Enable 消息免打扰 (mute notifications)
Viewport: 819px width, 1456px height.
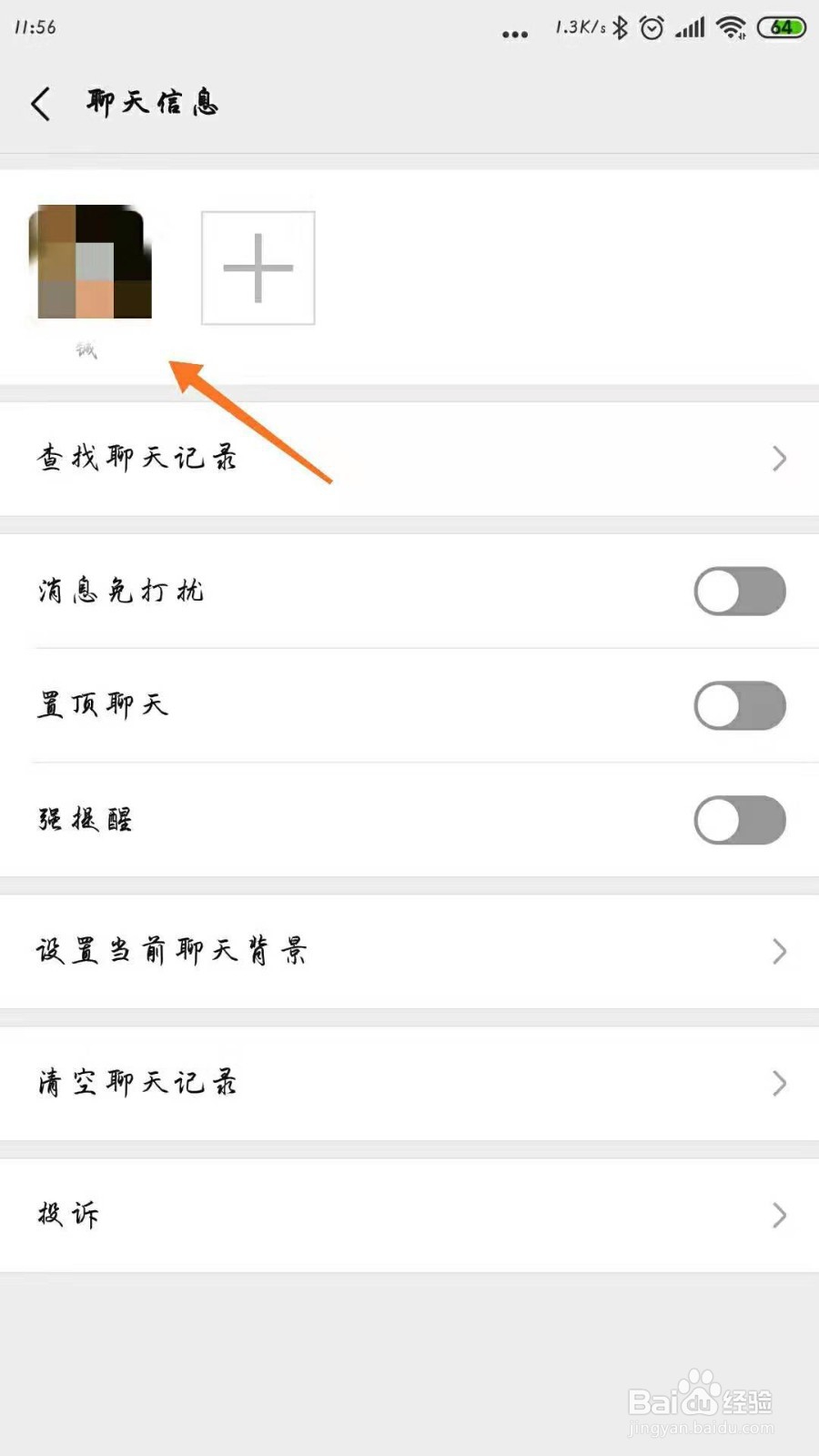pos(739,591)
